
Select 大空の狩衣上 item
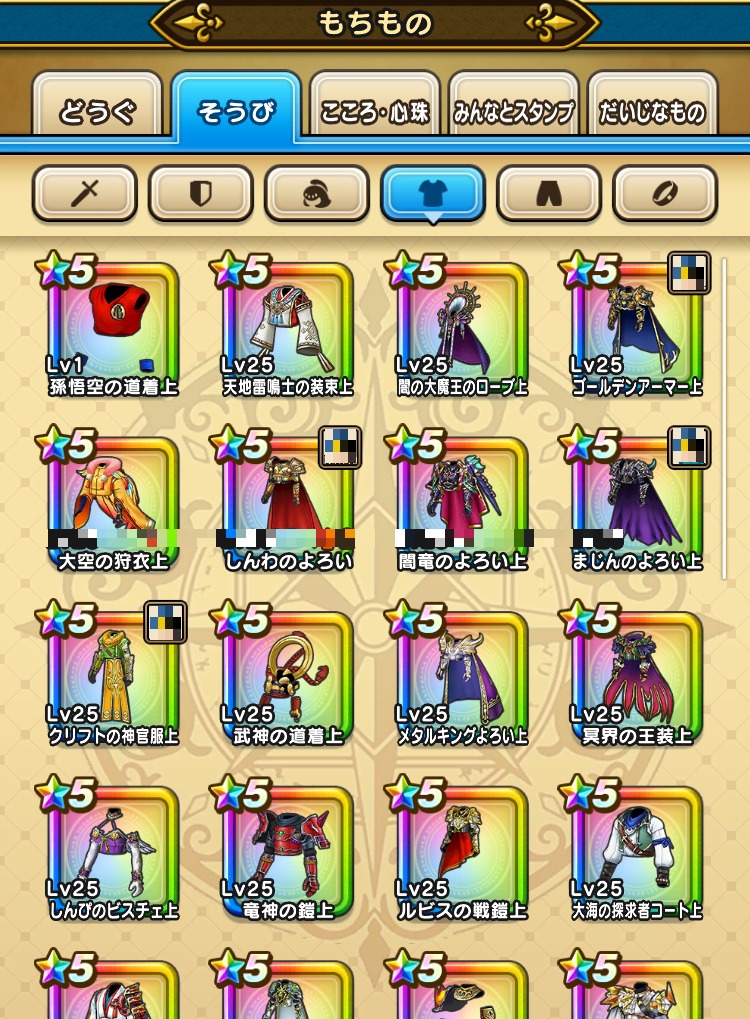click(x=112, y=502)
